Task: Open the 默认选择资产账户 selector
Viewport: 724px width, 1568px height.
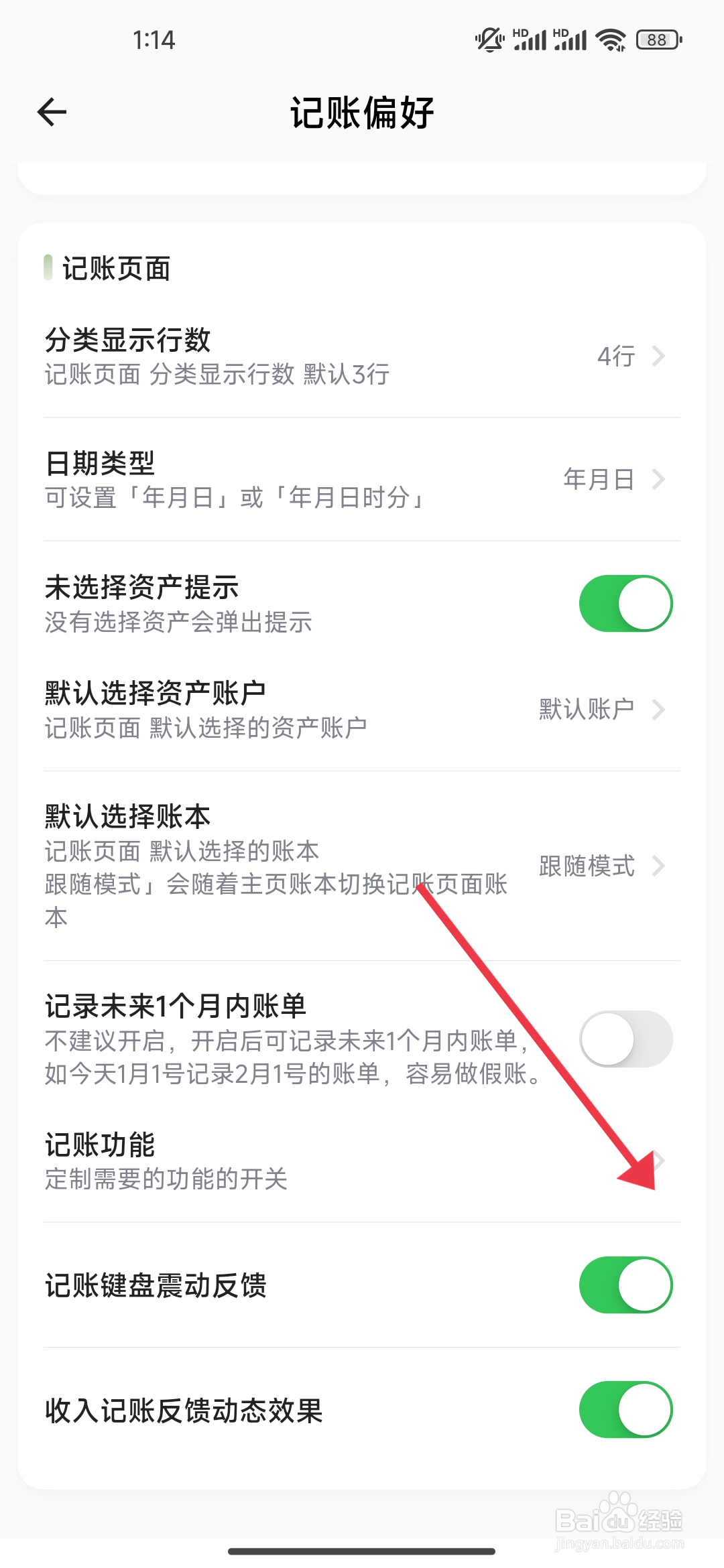Action: (660, 710)
